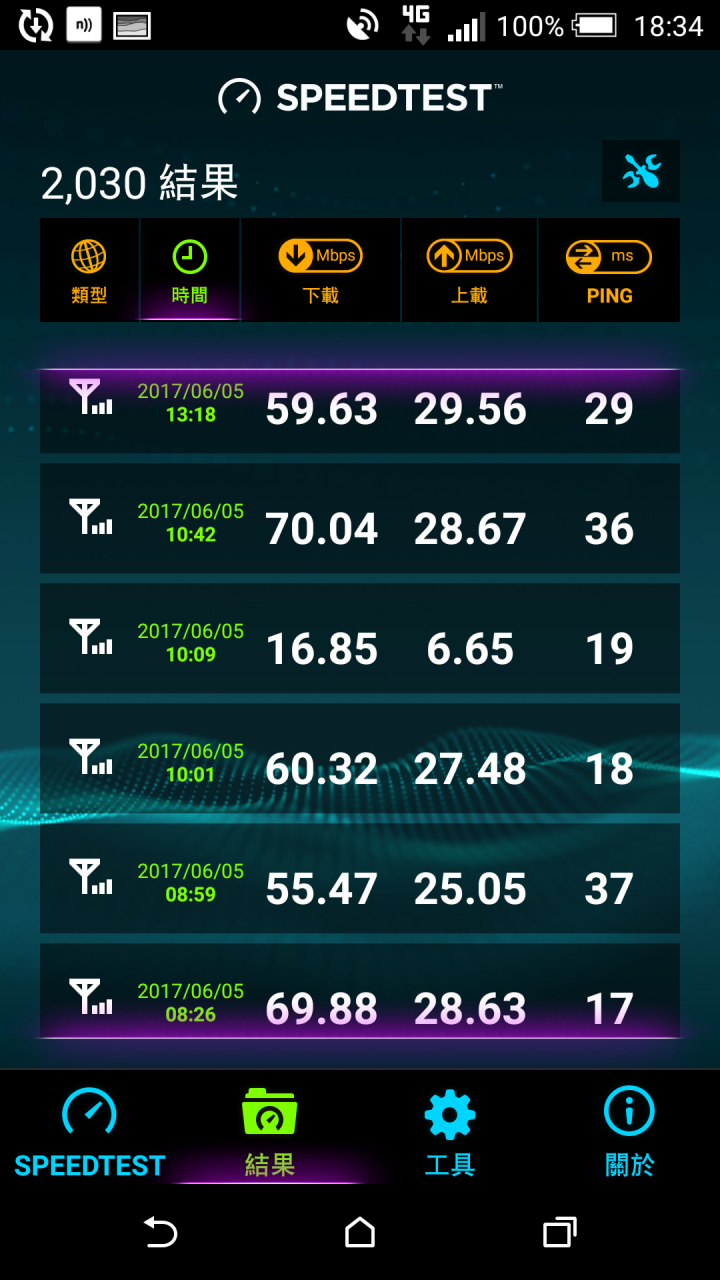Open the 13:18 result with 59.63 download

(360, 410)
